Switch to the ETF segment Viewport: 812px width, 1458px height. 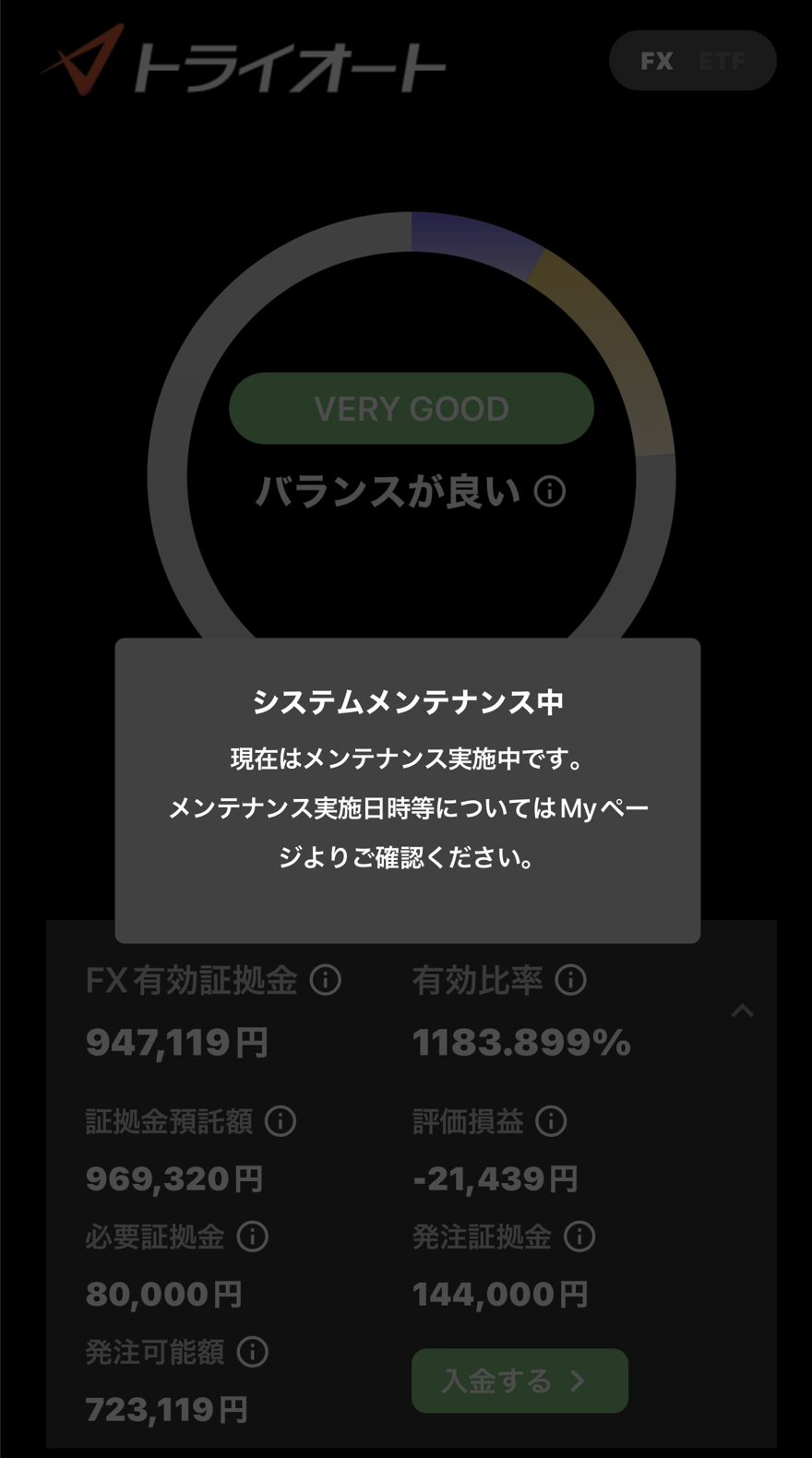722,61
